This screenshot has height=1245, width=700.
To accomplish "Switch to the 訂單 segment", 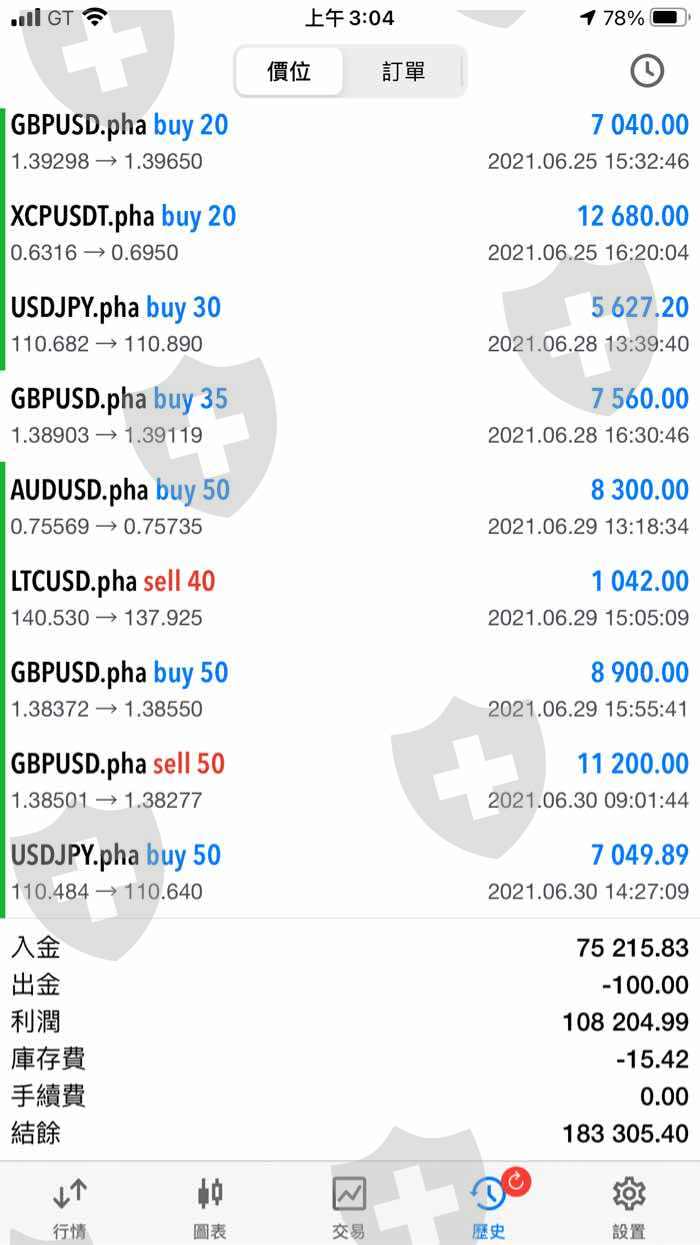I will 403,71.
